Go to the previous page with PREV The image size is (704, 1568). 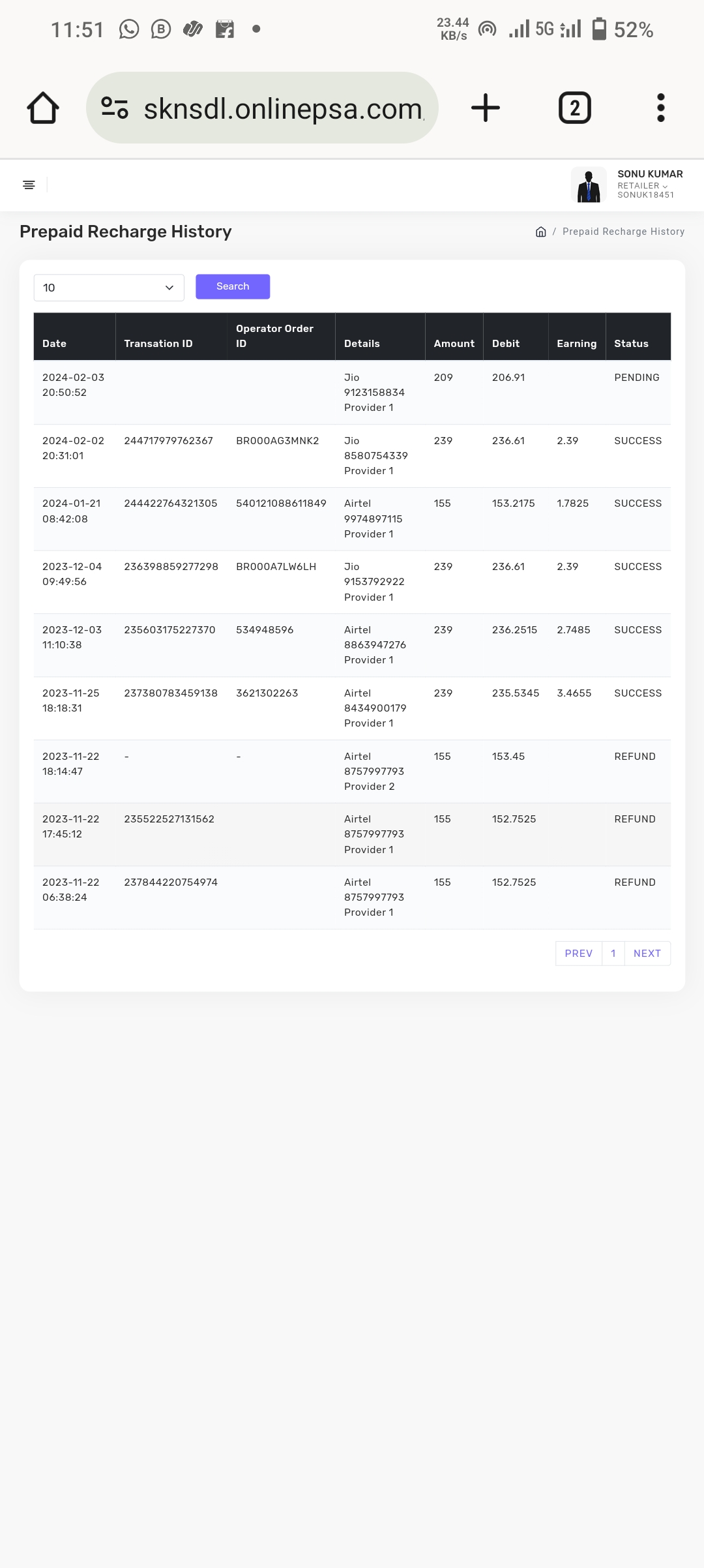[578, 954]
